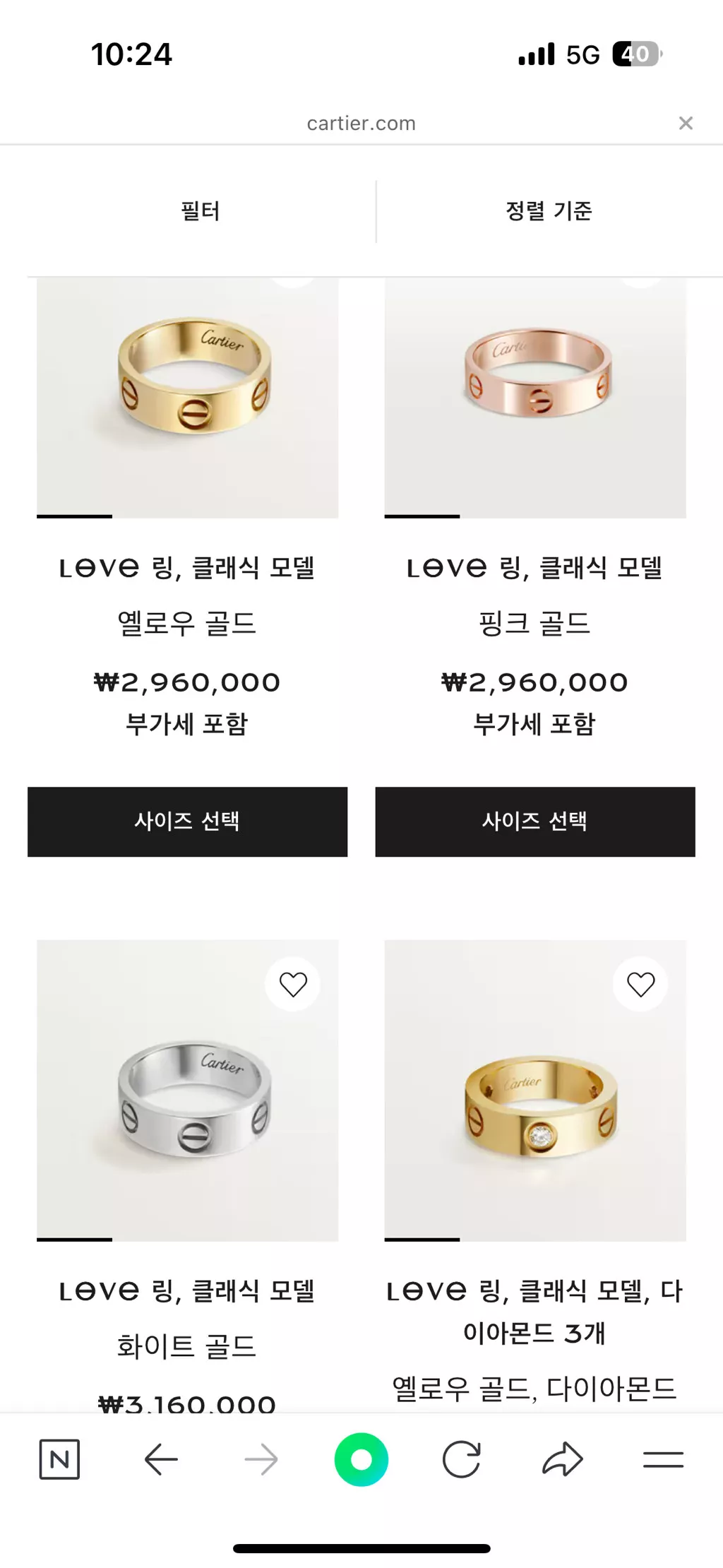This screenshot has height=1568, width=723.
Task: Add the white gold ring to wishlist
Action: (x=293, y=984)
